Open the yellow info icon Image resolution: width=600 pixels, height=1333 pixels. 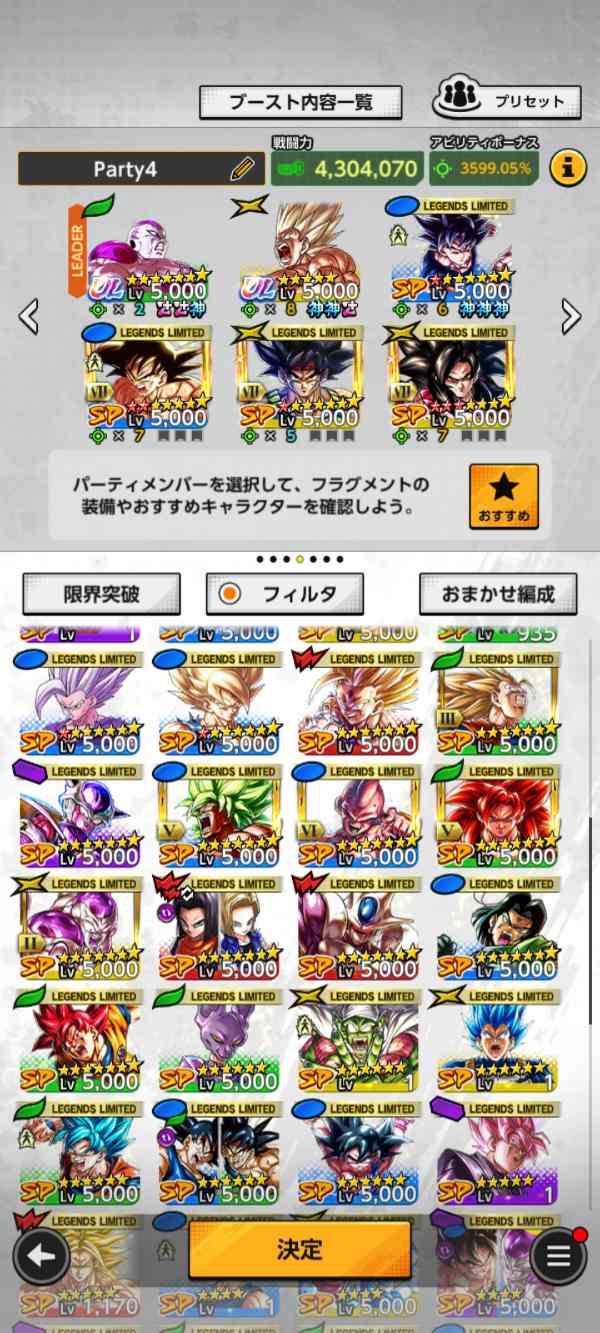click(x=567, y=168)
